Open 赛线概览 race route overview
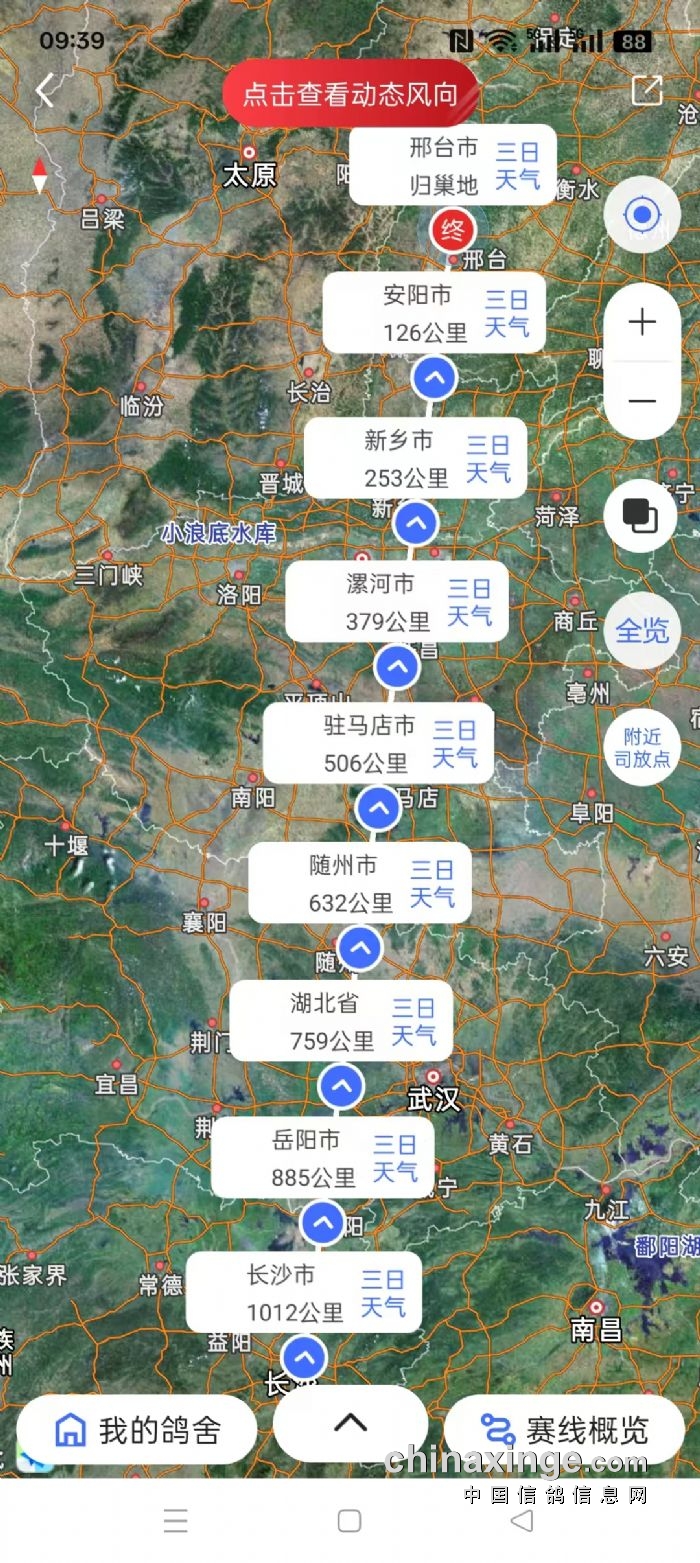The image size is (700, 1563). point(565,1430)
